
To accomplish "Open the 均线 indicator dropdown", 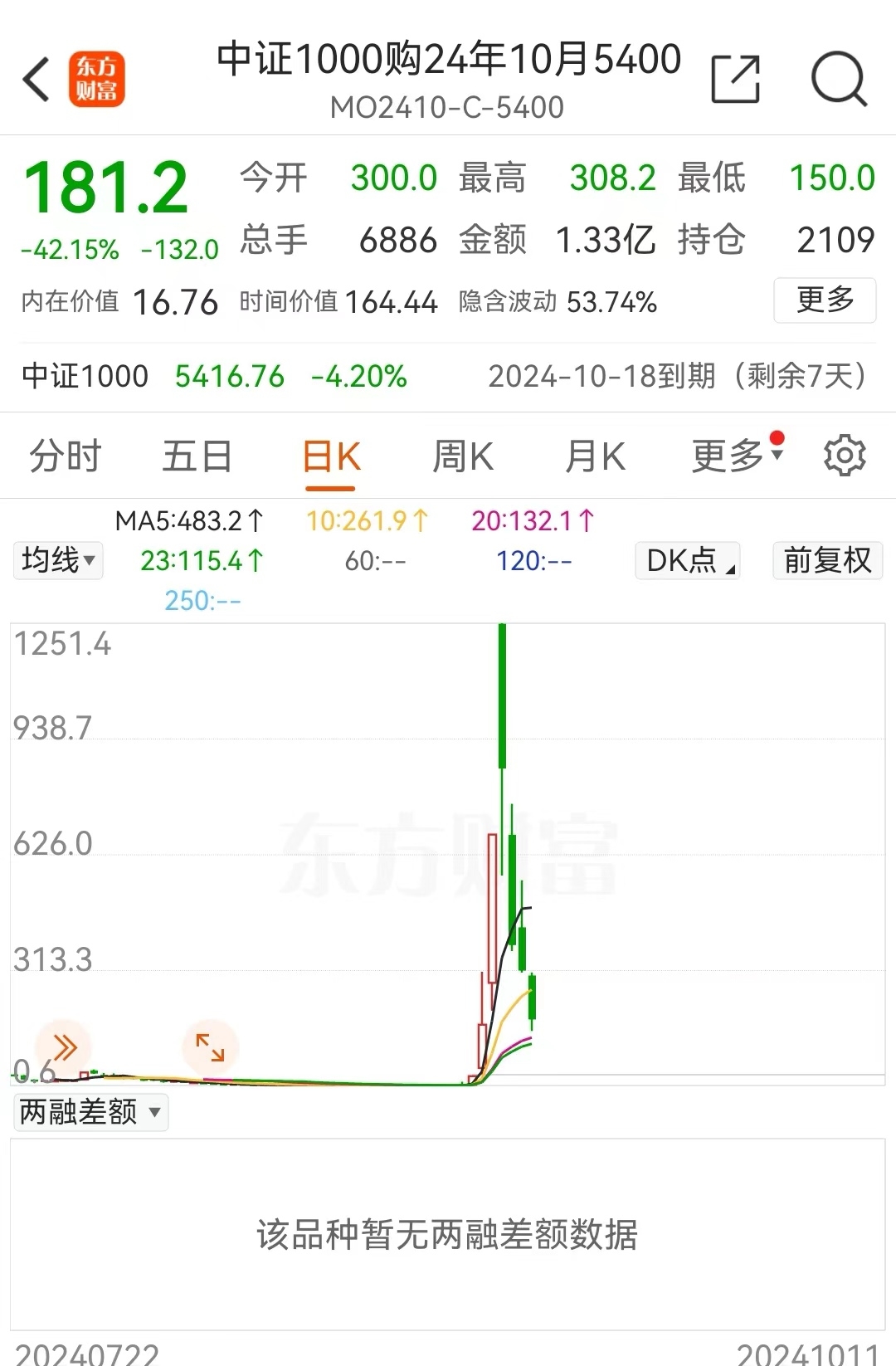I will (58, 560).
